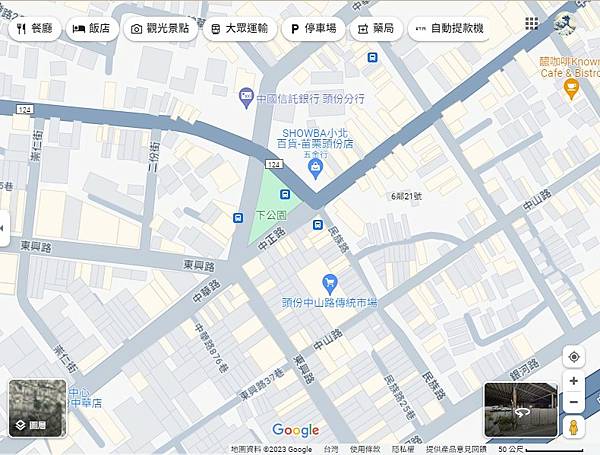Screen dimensions: 600x455
Task: Open 提供產品意見回饋 feedback link
Action: (x=461, y=449)
